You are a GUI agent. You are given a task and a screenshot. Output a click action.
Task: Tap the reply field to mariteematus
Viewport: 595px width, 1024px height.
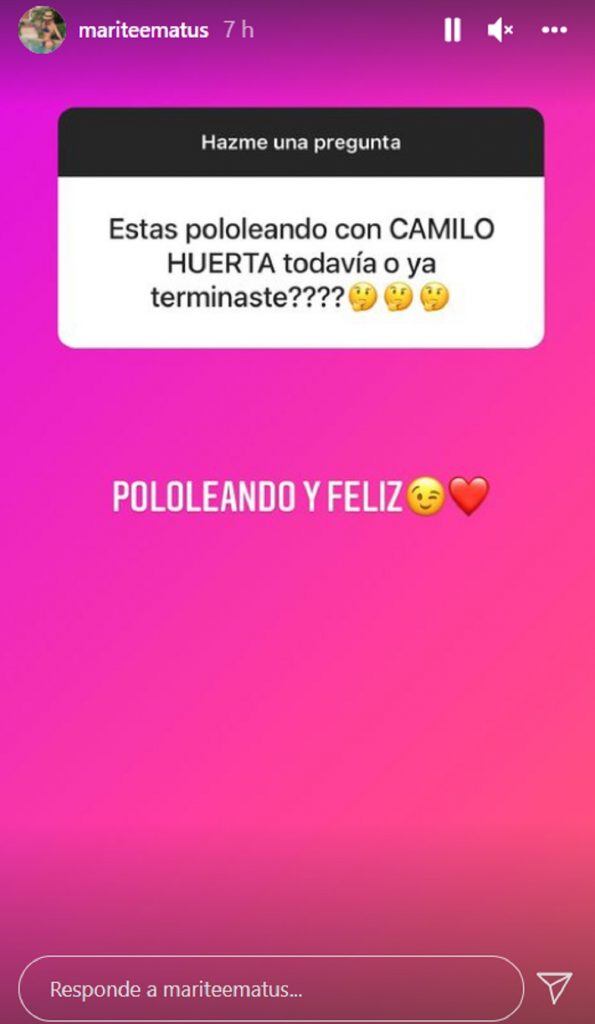[x=271, y=989]
